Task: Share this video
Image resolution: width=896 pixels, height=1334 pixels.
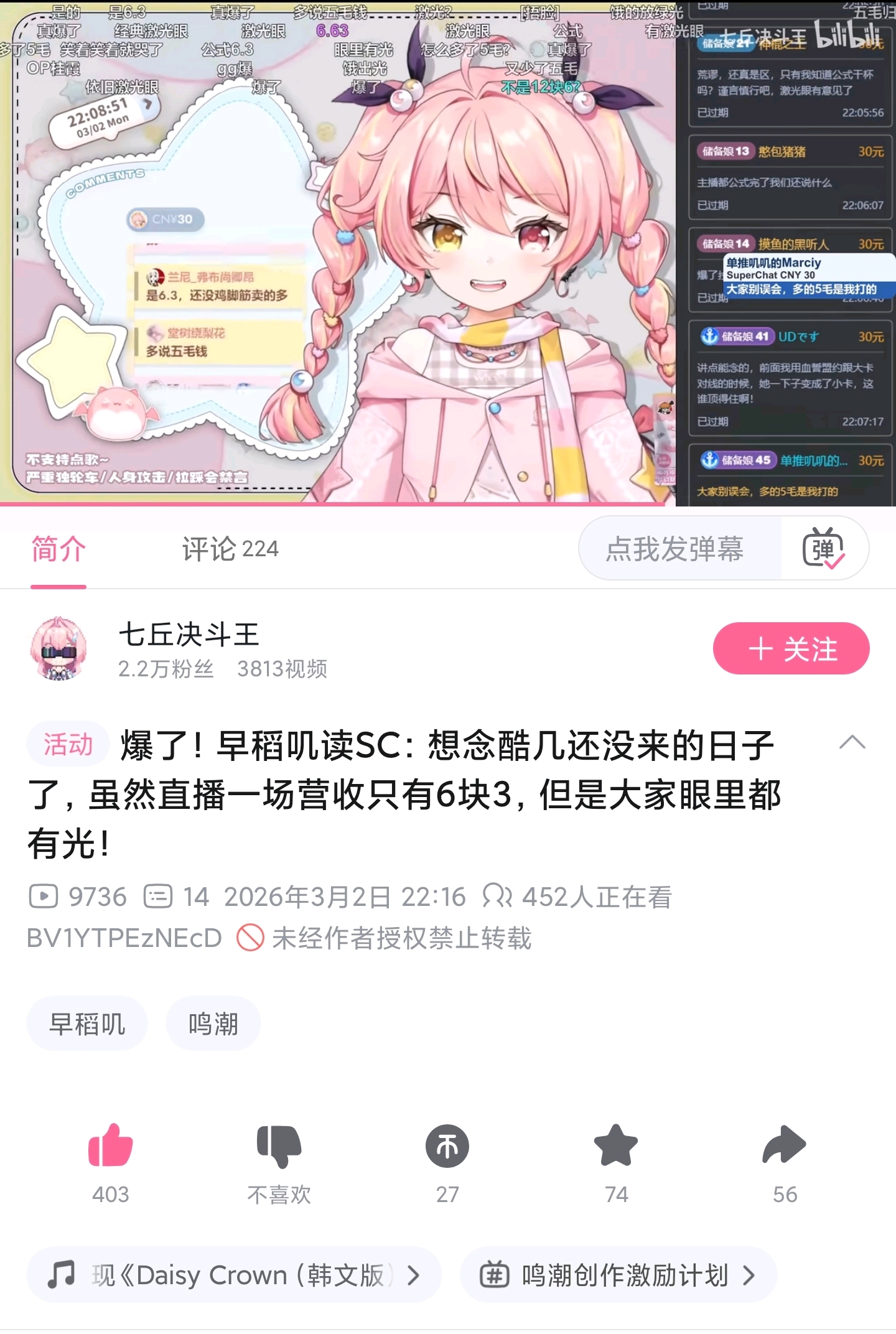Action: 785,1145
